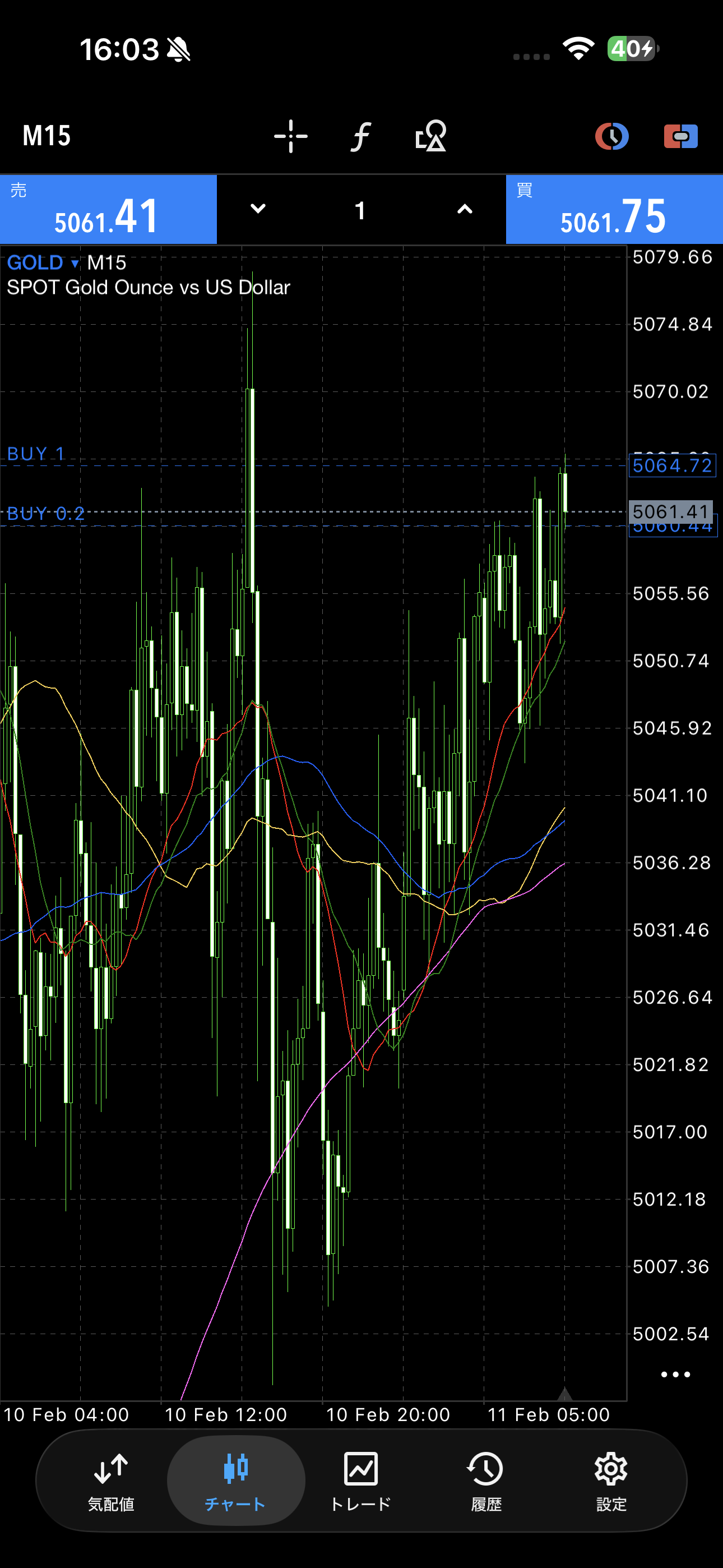Toggle the one-click trading panel
The height and width of the screenshot is (1568, 723).
611,136
